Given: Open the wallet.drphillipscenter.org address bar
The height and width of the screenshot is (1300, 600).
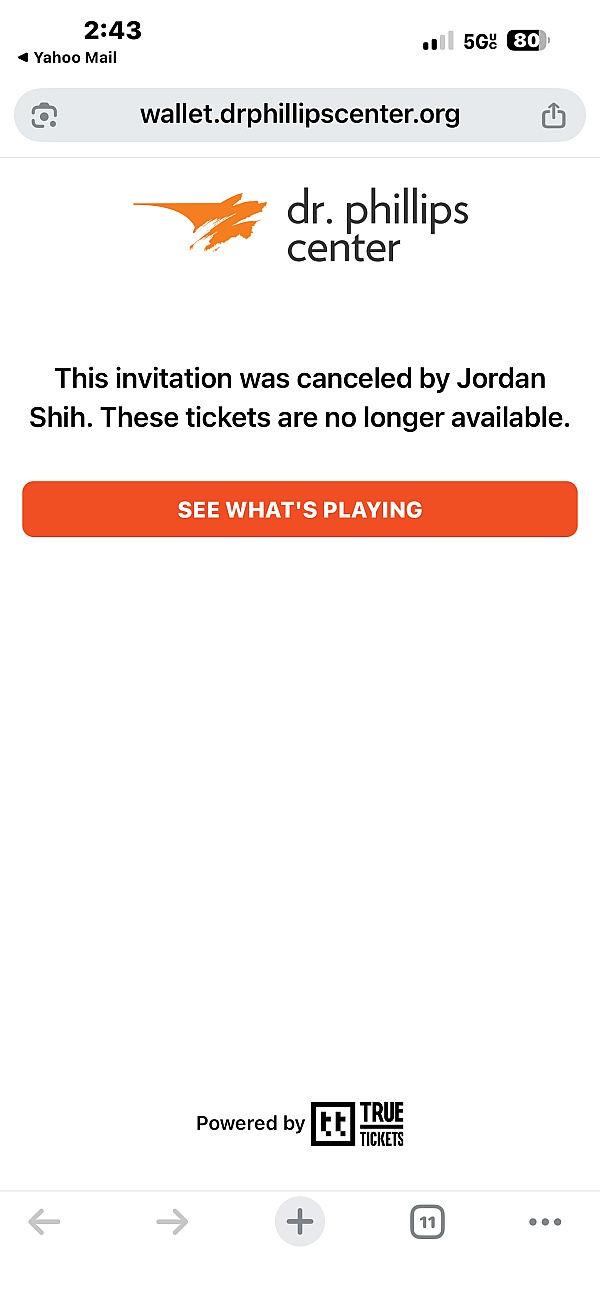Looking at the screenshot, I should pyautogui.click(x=300, y=115).
